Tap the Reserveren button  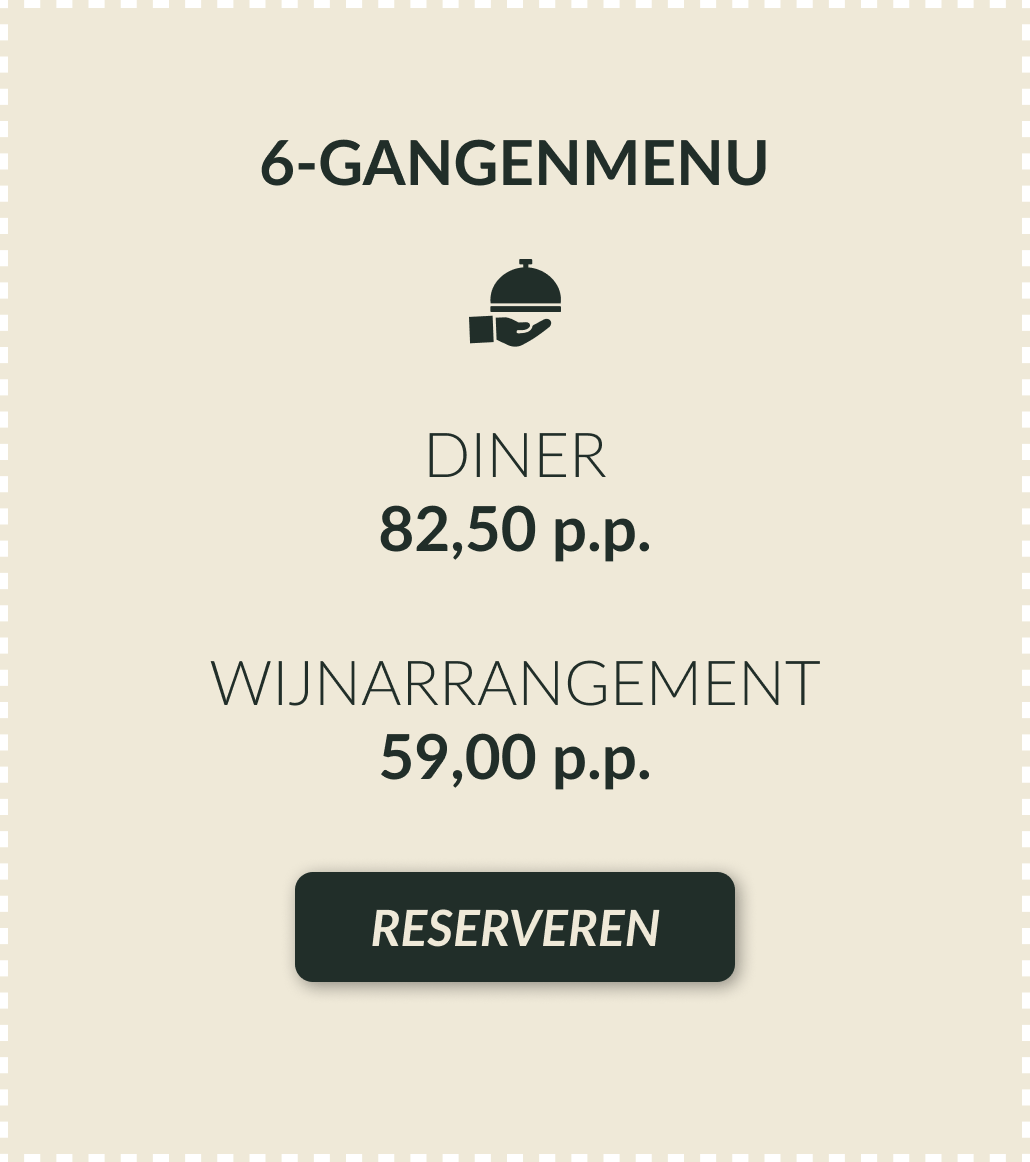[514, 927]
